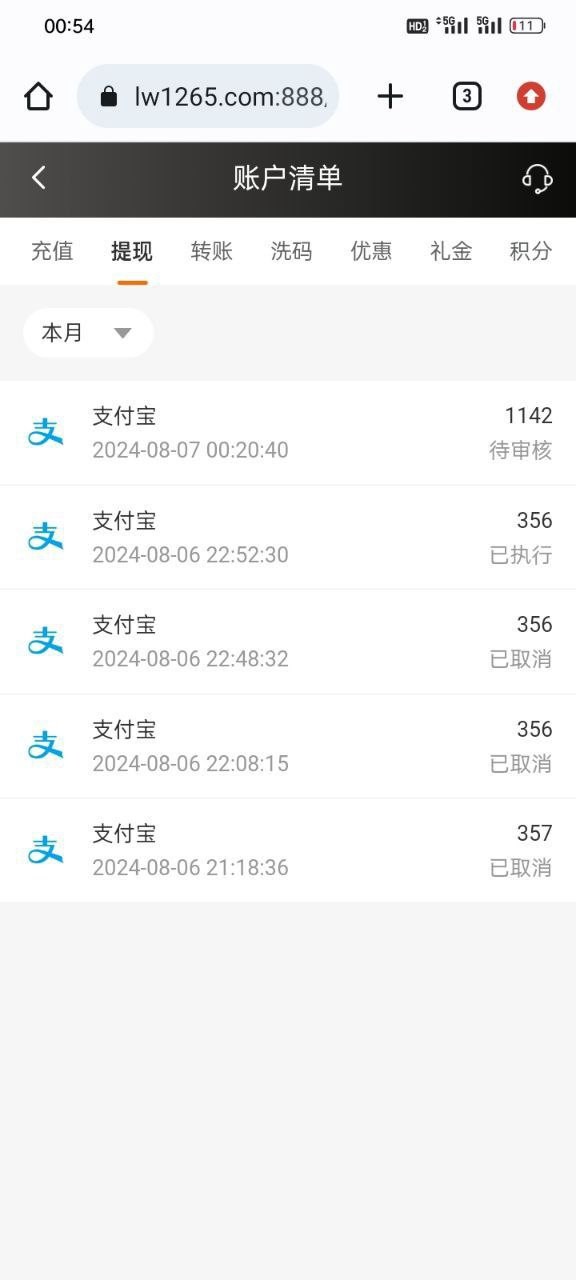Open the 356 已执行 withdrawal record

tap(288, 538)
